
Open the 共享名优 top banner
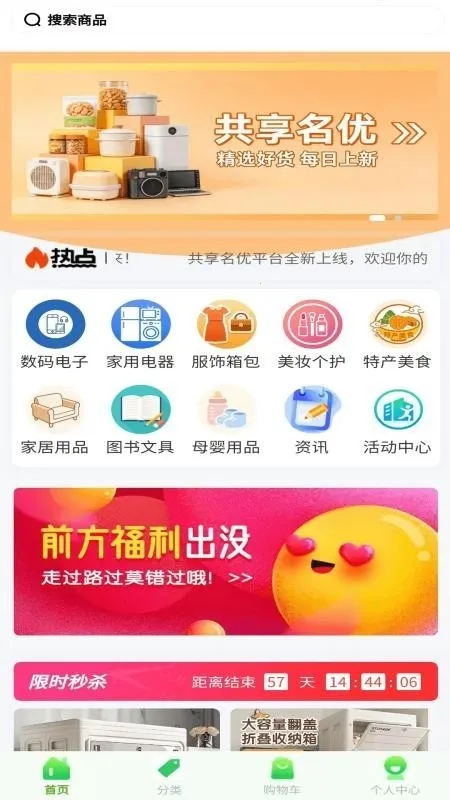225,139
